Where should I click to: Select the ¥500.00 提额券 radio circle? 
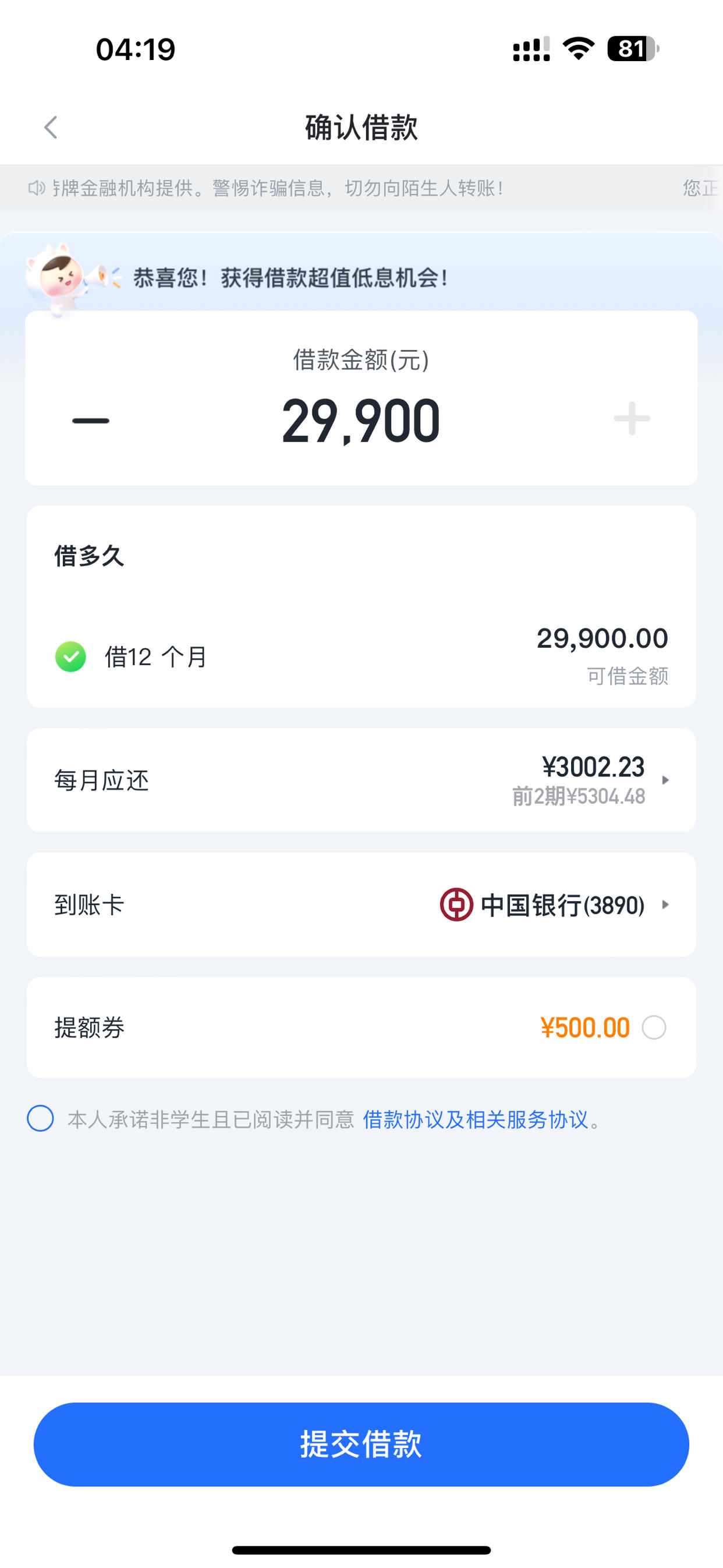(655, 1027)
